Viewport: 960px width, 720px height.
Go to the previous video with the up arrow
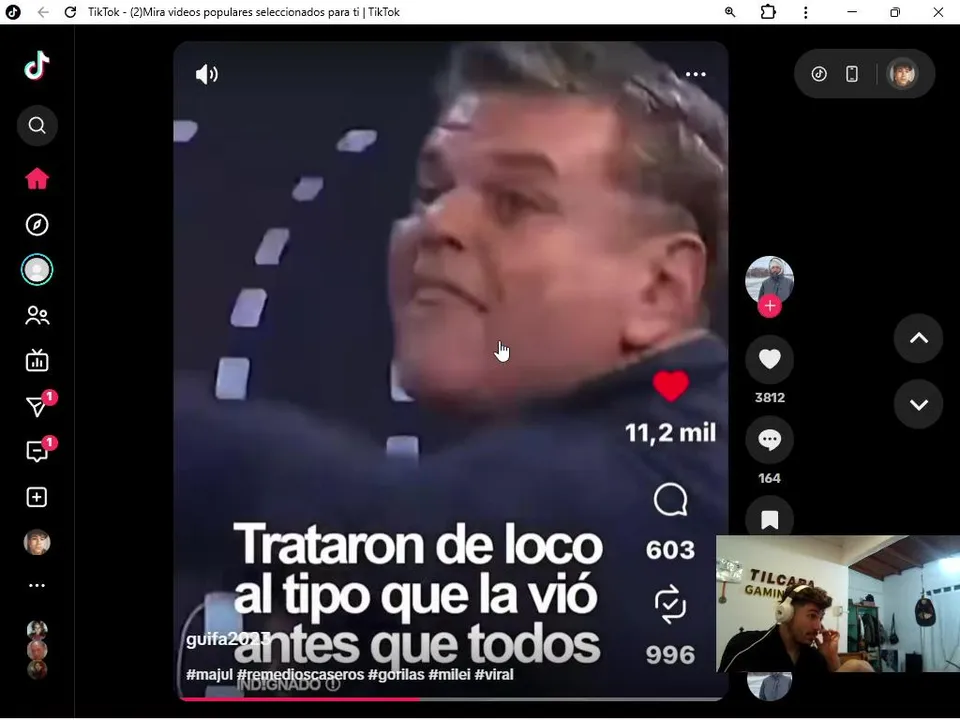(918, 338)
